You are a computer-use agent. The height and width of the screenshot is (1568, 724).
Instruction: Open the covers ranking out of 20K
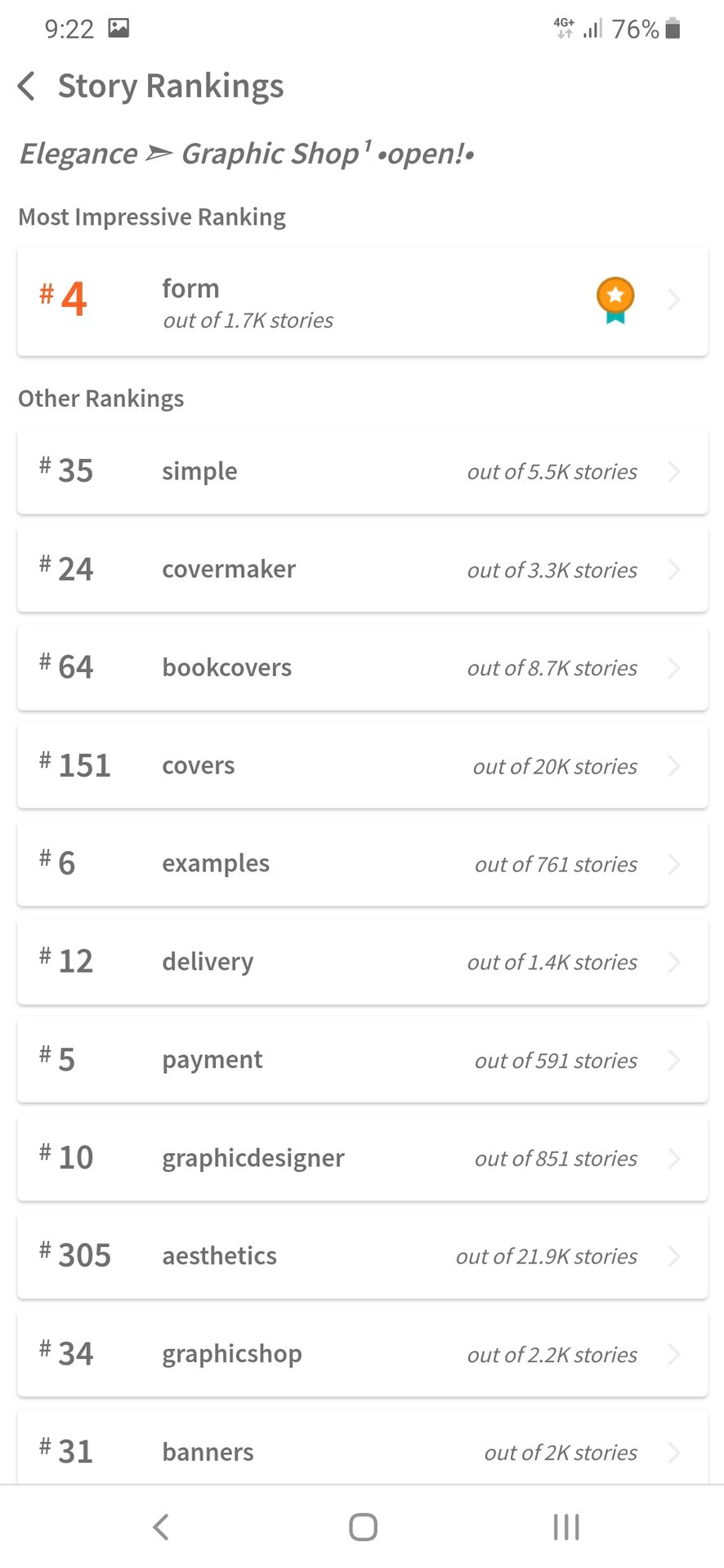pyautogui.click(x=362, y=765)
